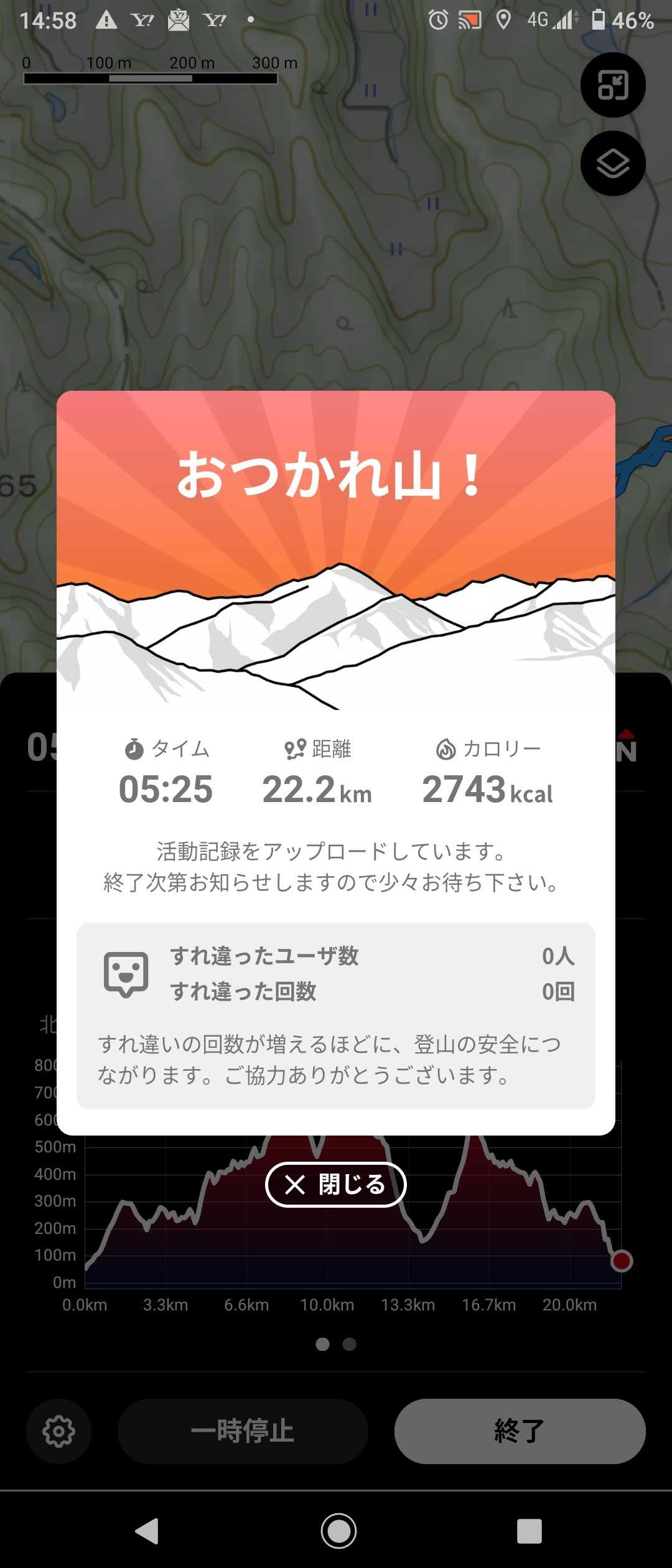Open the settings gear
This screenshot has width=672, height=1568.
coord(59,1431)
